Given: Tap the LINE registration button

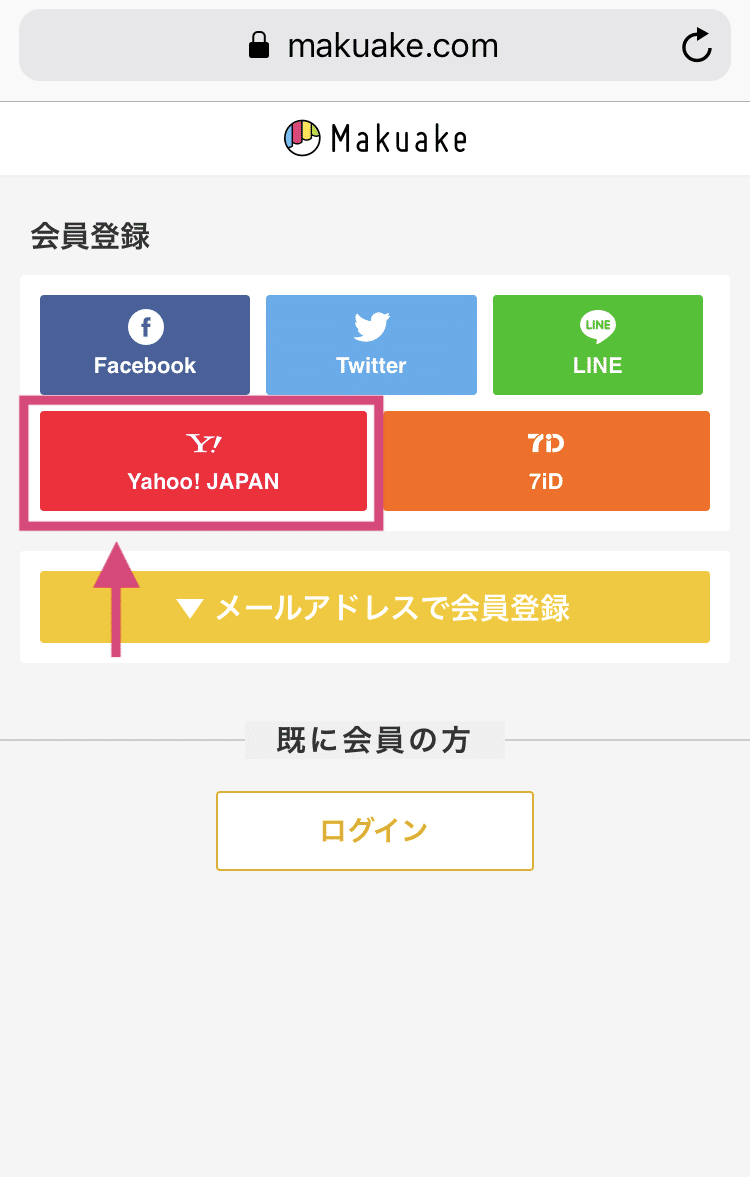Looking at the screenshot, I should coord(597,345).
